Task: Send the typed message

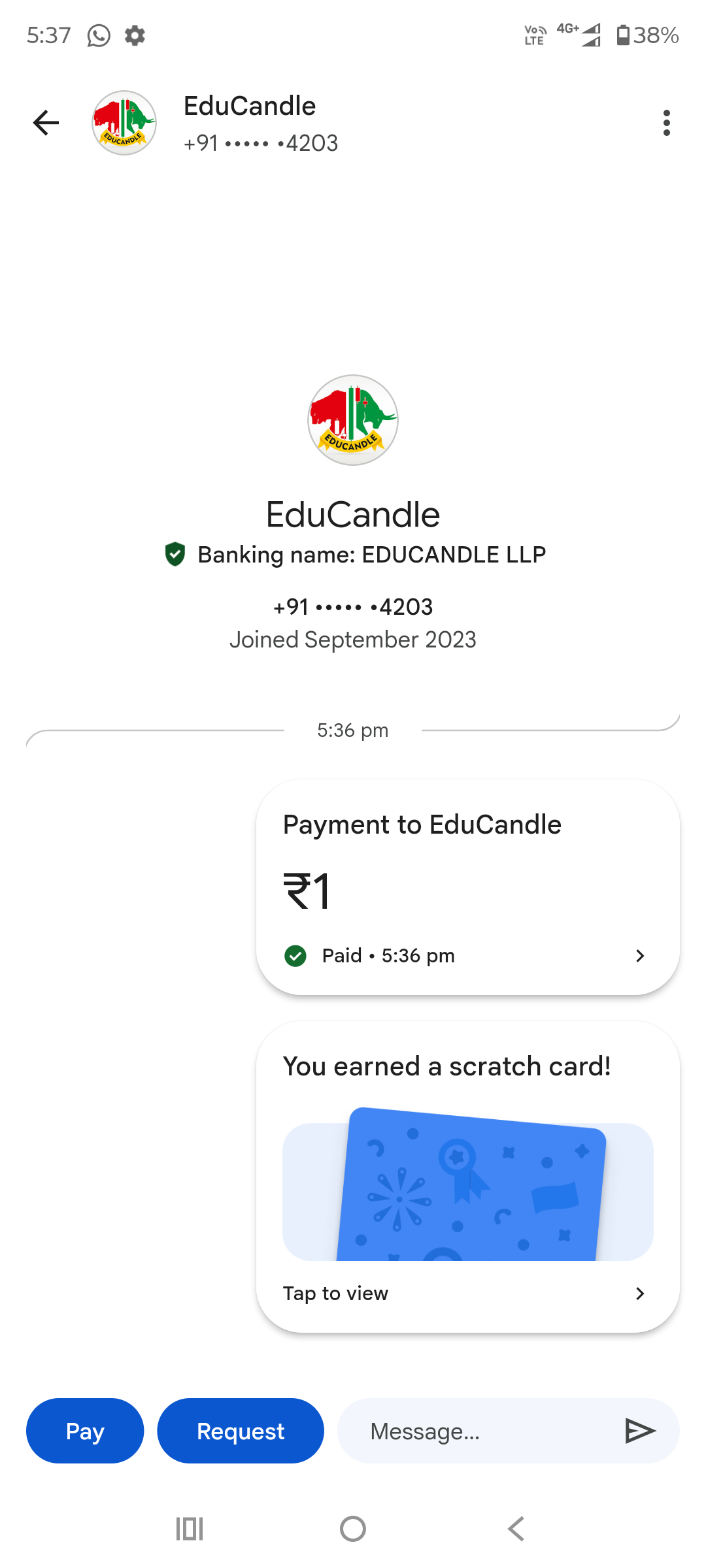Action: [640, 1431]
